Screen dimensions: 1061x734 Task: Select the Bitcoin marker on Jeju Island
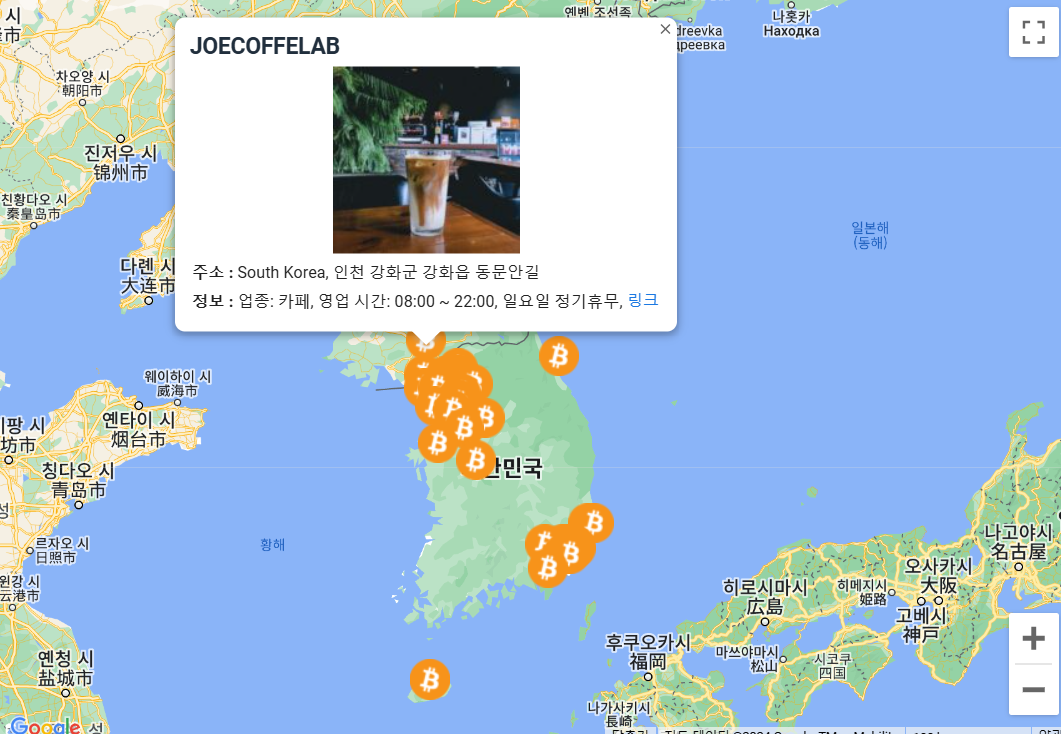[430, 680]
